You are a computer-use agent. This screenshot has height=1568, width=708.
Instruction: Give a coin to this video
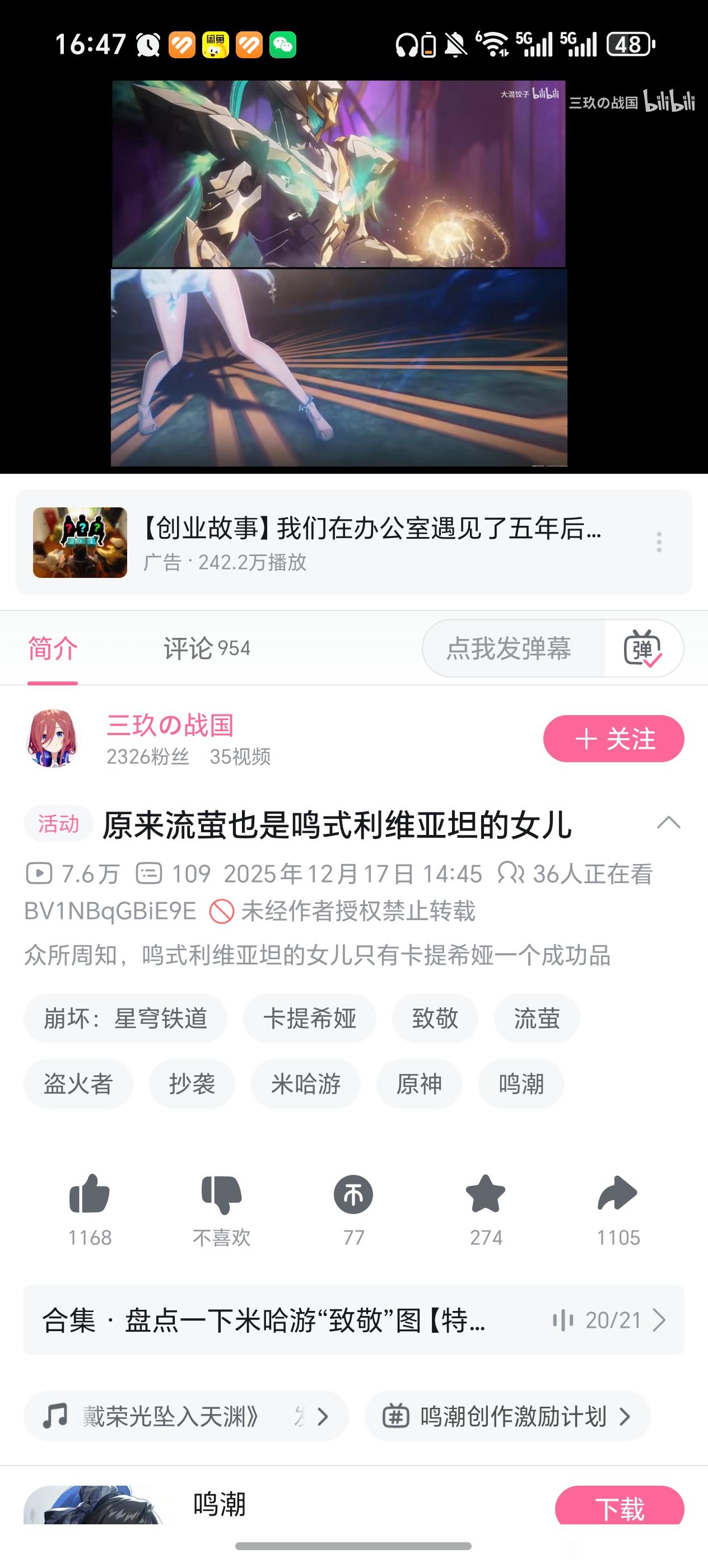click(353, 1194)
